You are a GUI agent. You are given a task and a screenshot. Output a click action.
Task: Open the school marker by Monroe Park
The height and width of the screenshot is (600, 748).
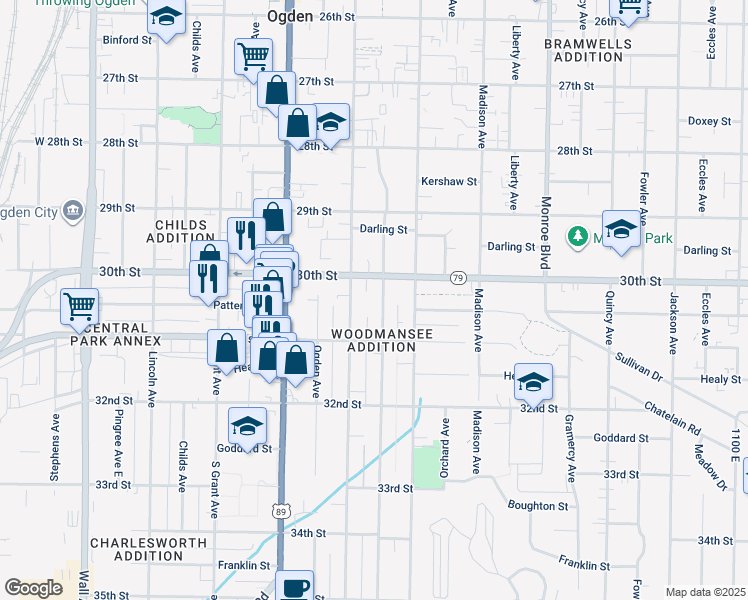pyautogui.click(x=621, y=229)
